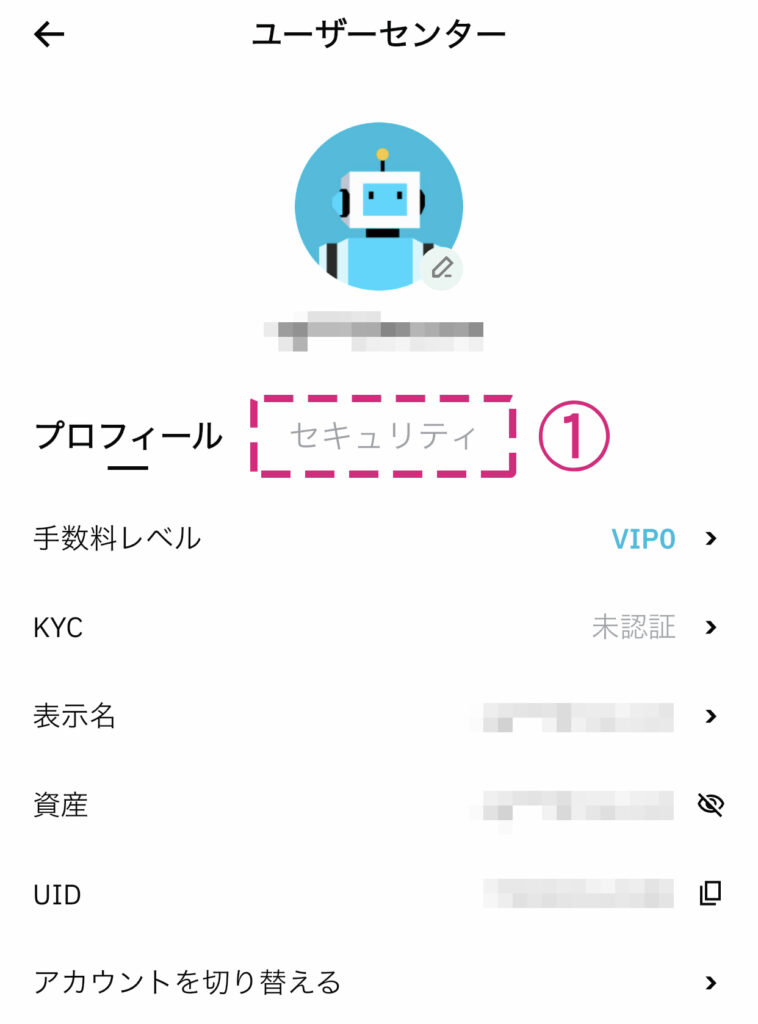
Task: Go back using the top-left arrow
Action: click(x=48, y=35)
